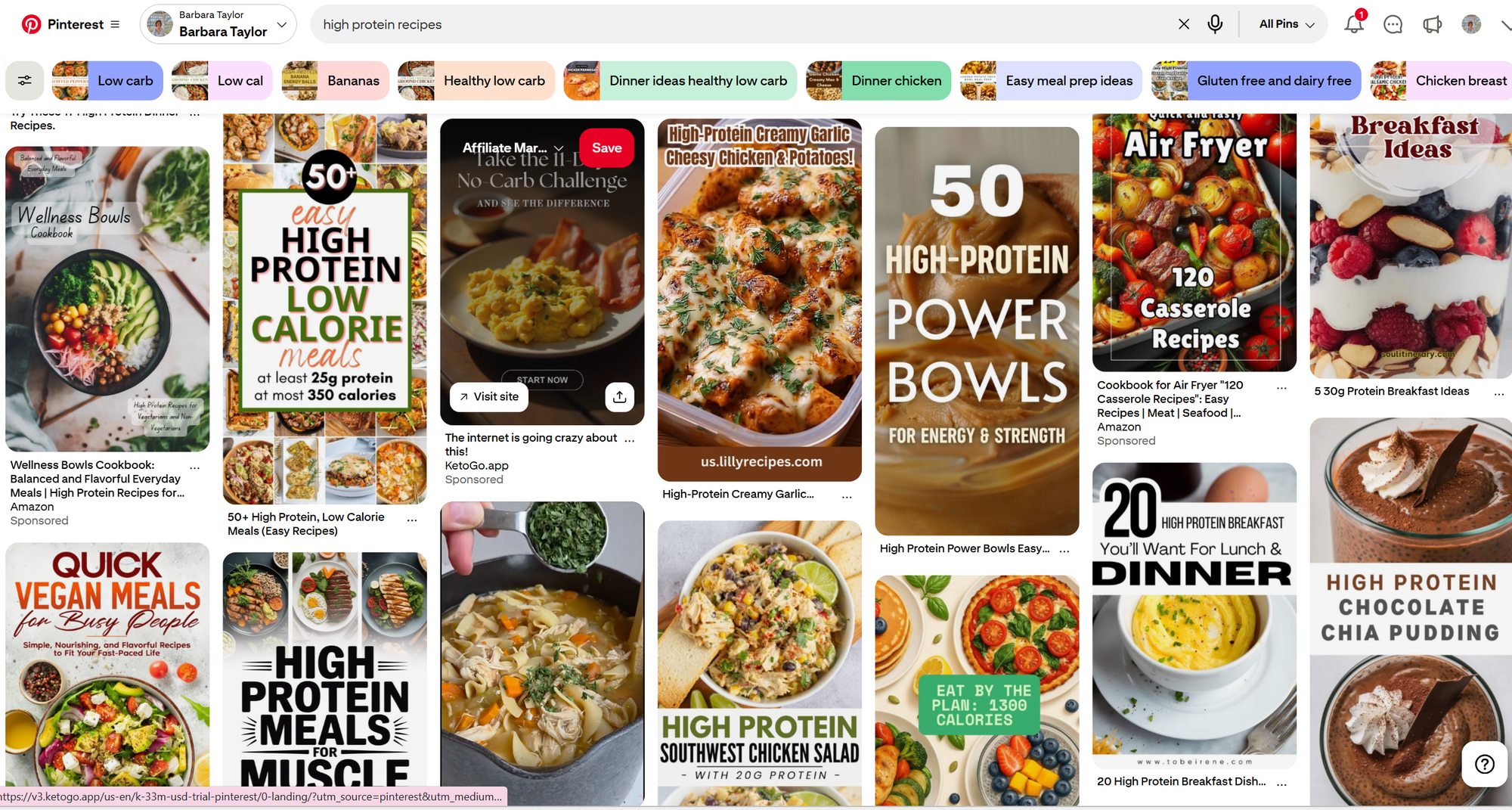Save the KetoGo No-Carb Challenge pin
1512x810 pixels.
coord(606,148)
